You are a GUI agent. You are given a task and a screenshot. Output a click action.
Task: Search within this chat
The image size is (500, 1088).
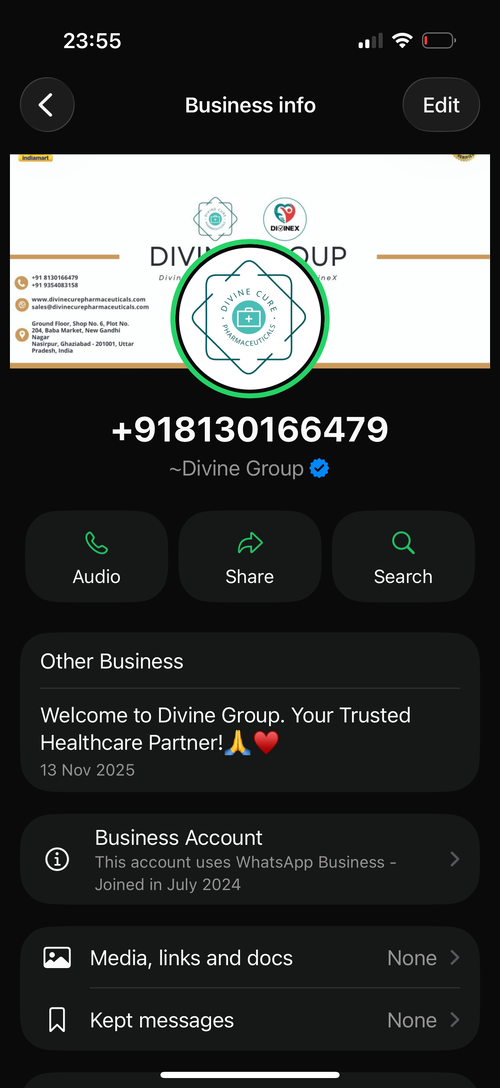[x=403, y=556]
